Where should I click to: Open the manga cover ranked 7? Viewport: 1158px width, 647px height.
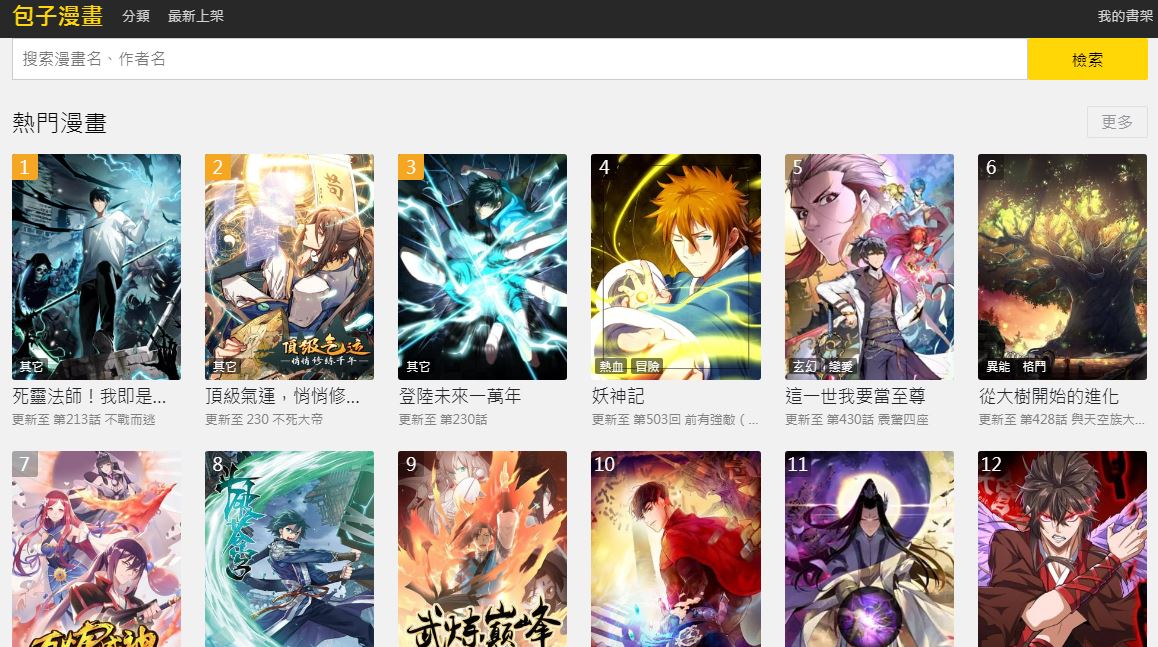coord(96,550)
